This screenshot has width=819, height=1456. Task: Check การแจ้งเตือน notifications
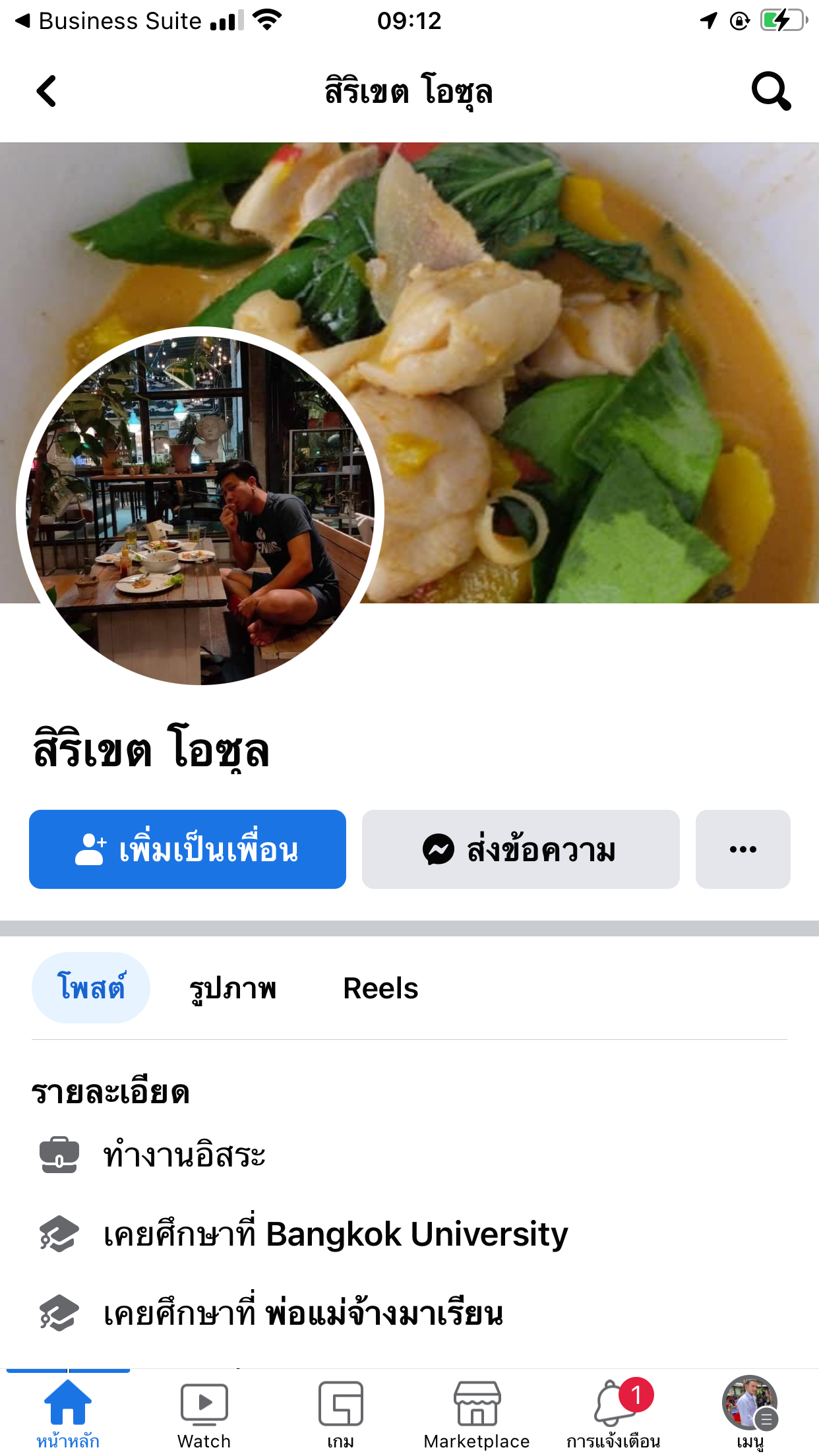pyautogui.click(x=613, y=1412)
